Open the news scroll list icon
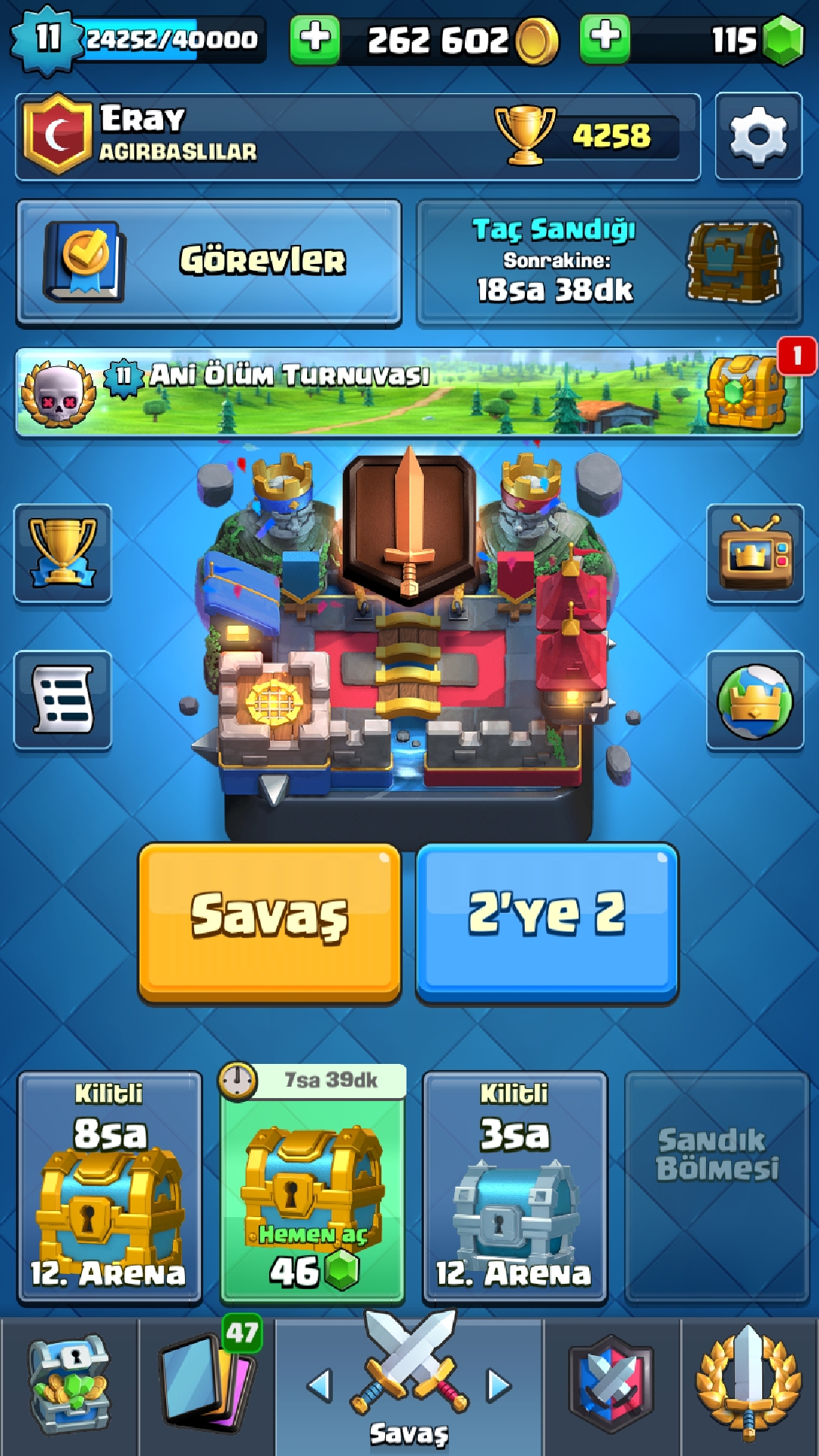 coord(63,700)
